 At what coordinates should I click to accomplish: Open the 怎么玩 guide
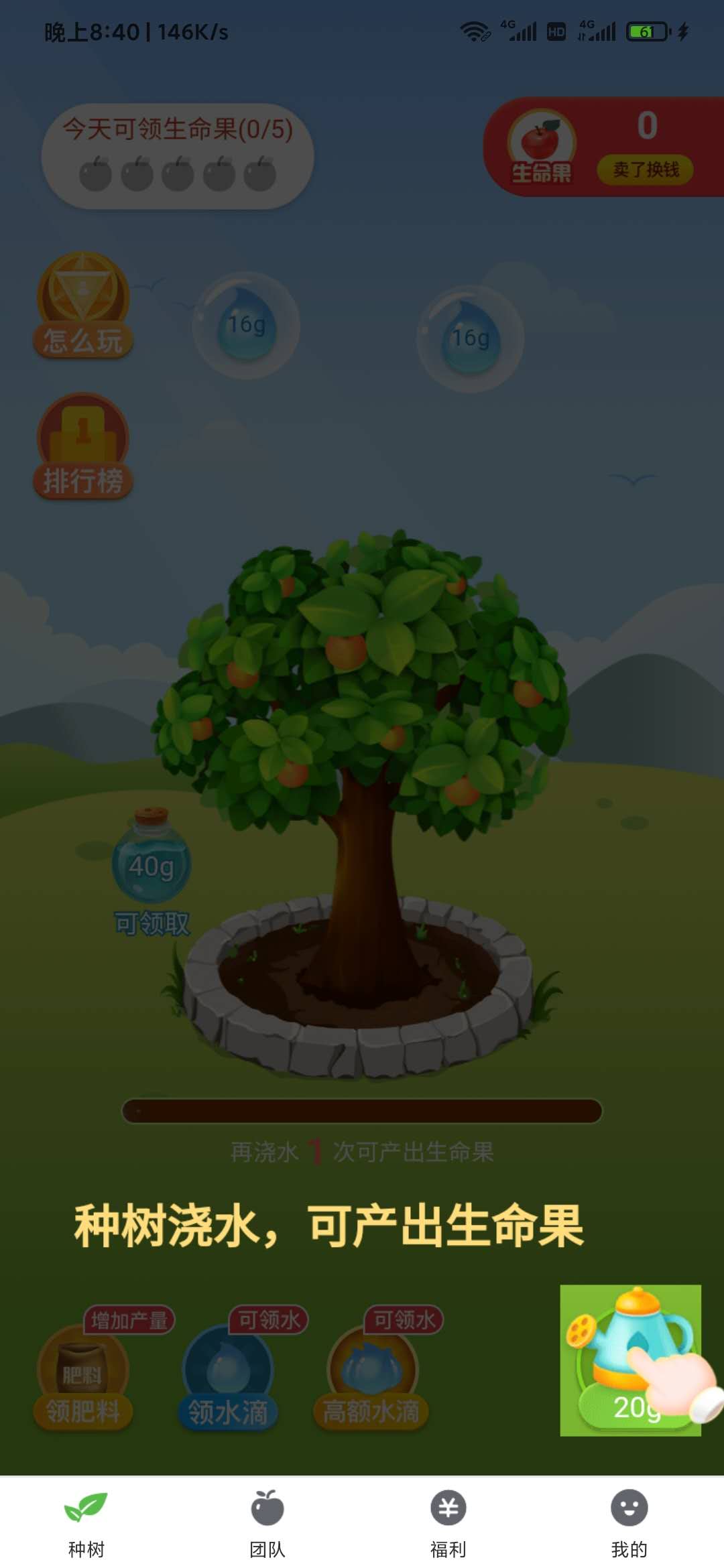click(83, 306)
